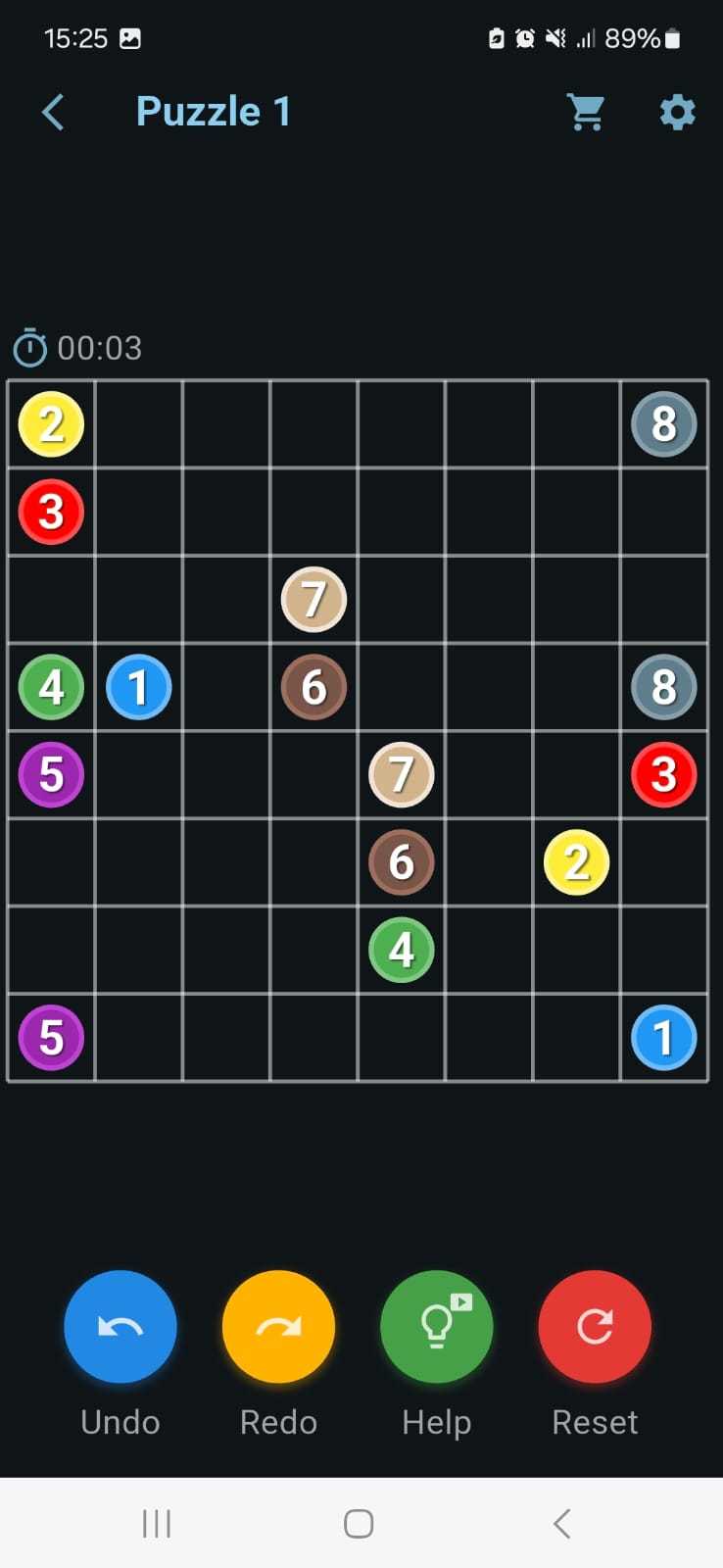Reset the puzzle board

click(595, 1327)
